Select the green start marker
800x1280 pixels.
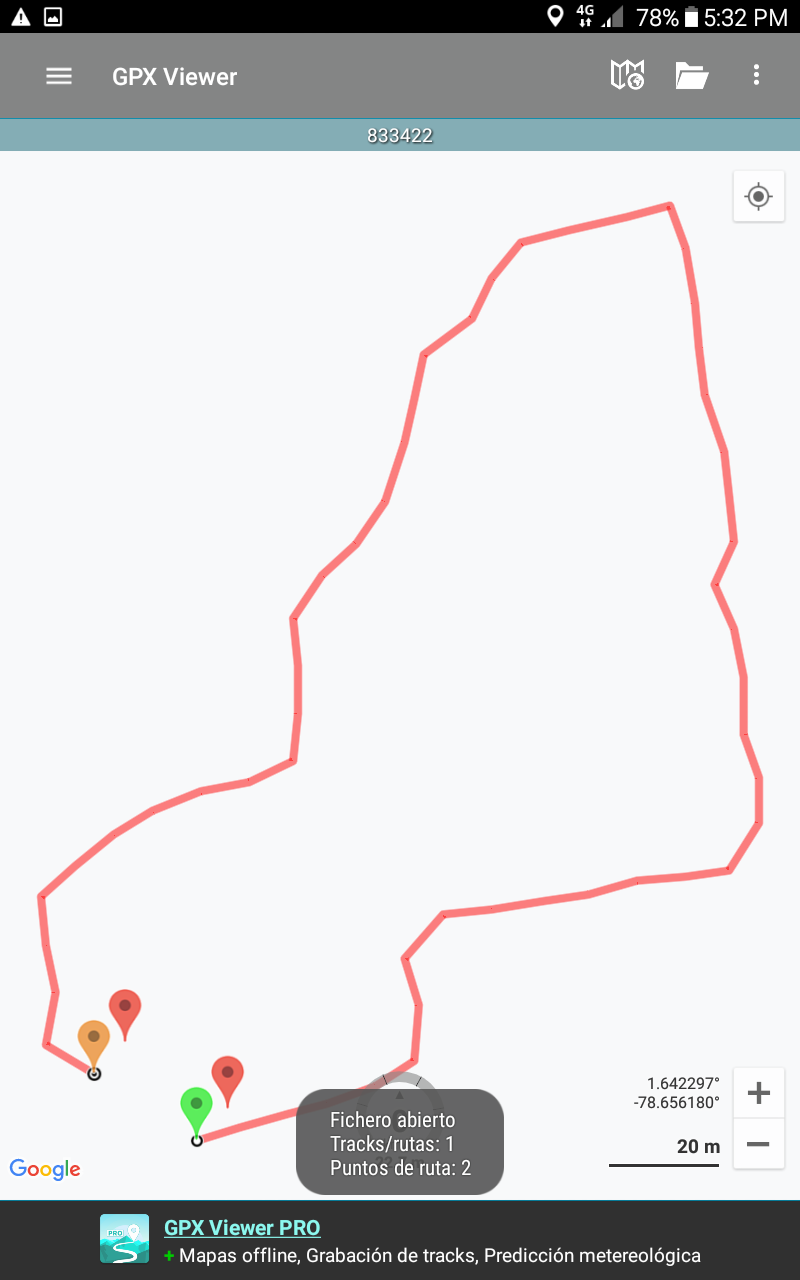coord(196,1106)
